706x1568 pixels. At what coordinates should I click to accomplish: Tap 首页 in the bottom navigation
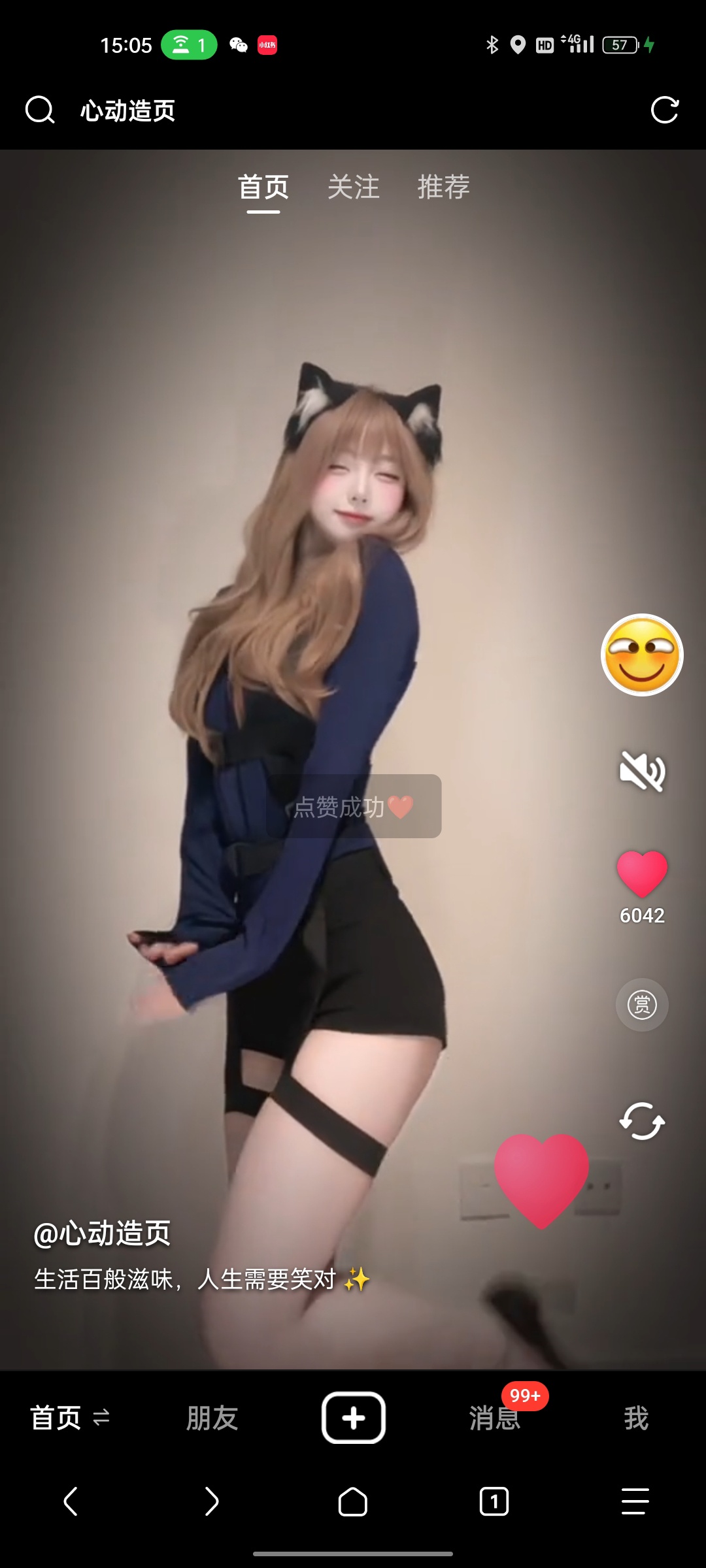56,1418
